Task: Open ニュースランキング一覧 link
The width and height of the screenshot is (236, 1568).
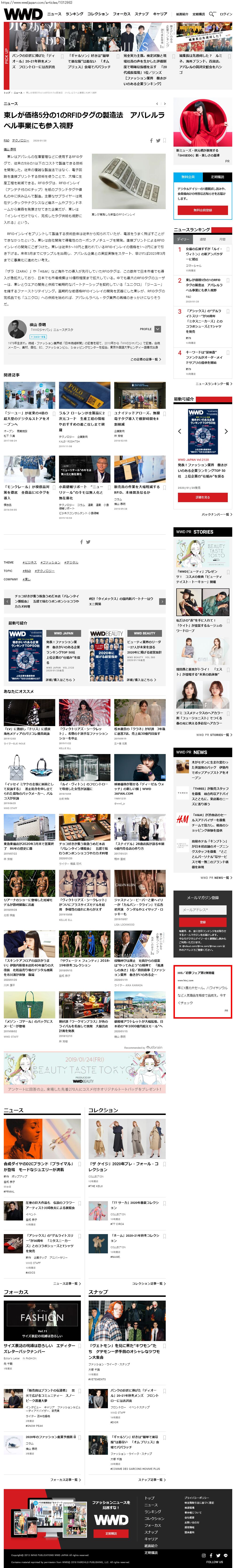Action: pos(213,384)
